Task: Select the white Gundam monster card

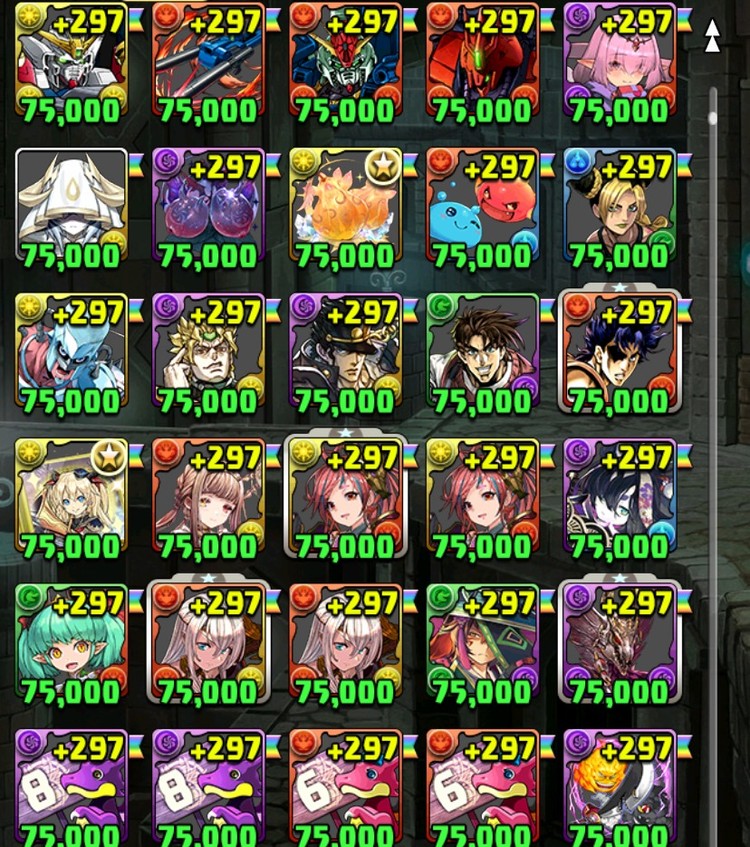Action: click(x=71, y=62)
